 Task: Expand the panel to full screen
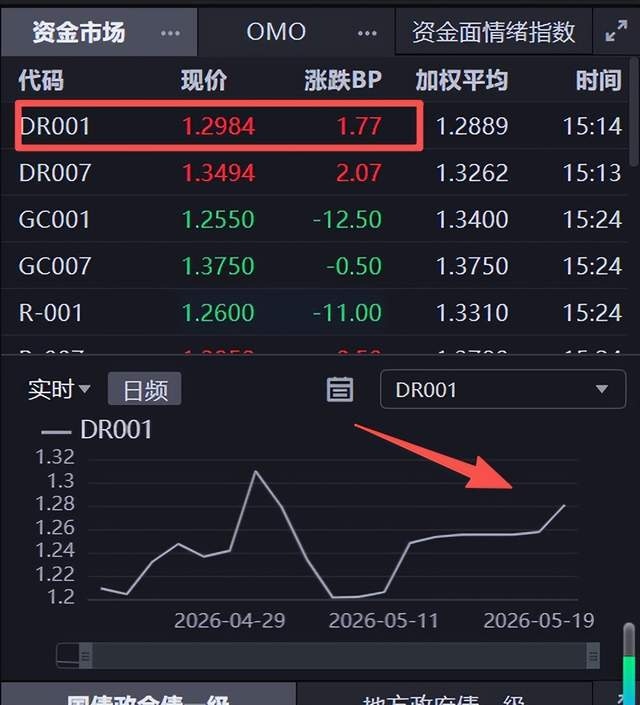[x=616, y=31]
